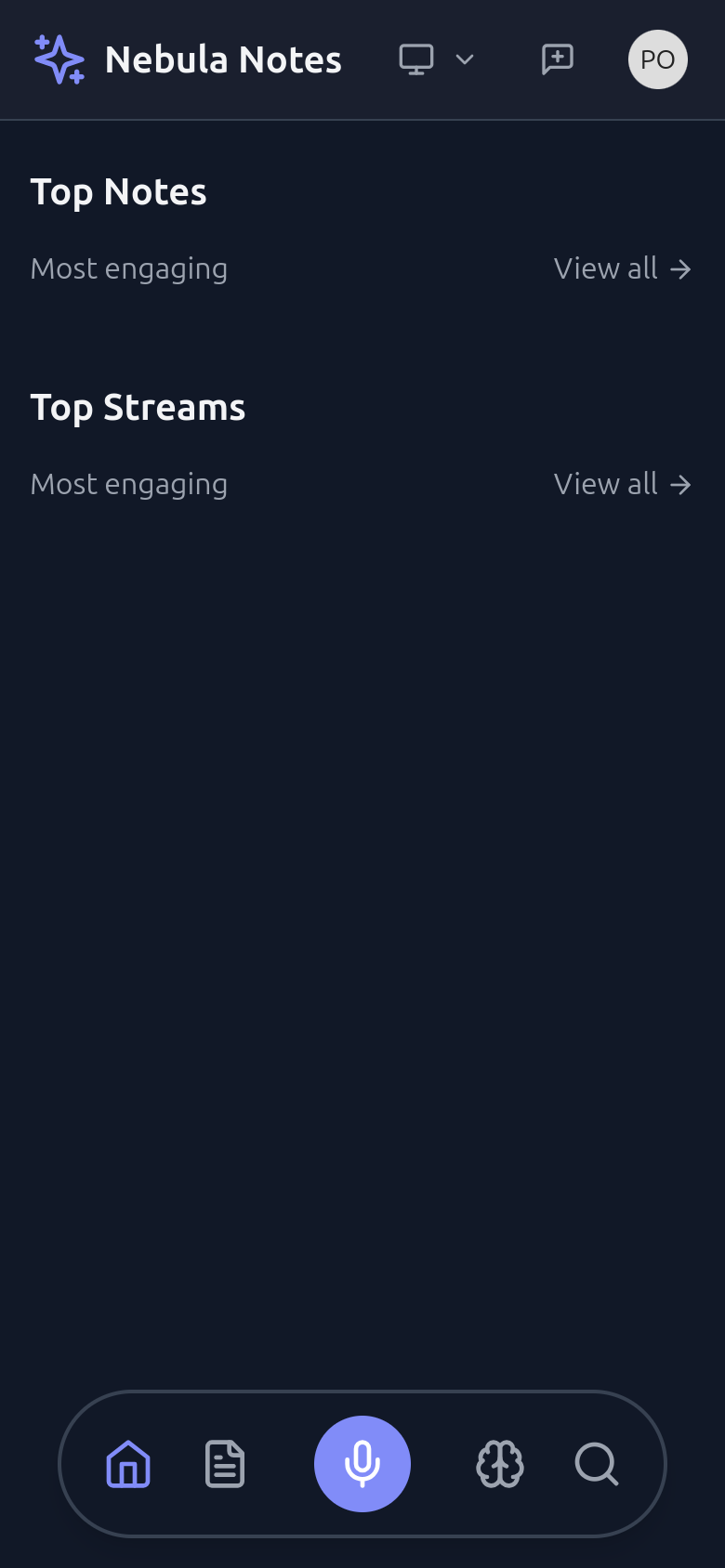
Task: View all Top Notes
Action: (622, 268)
